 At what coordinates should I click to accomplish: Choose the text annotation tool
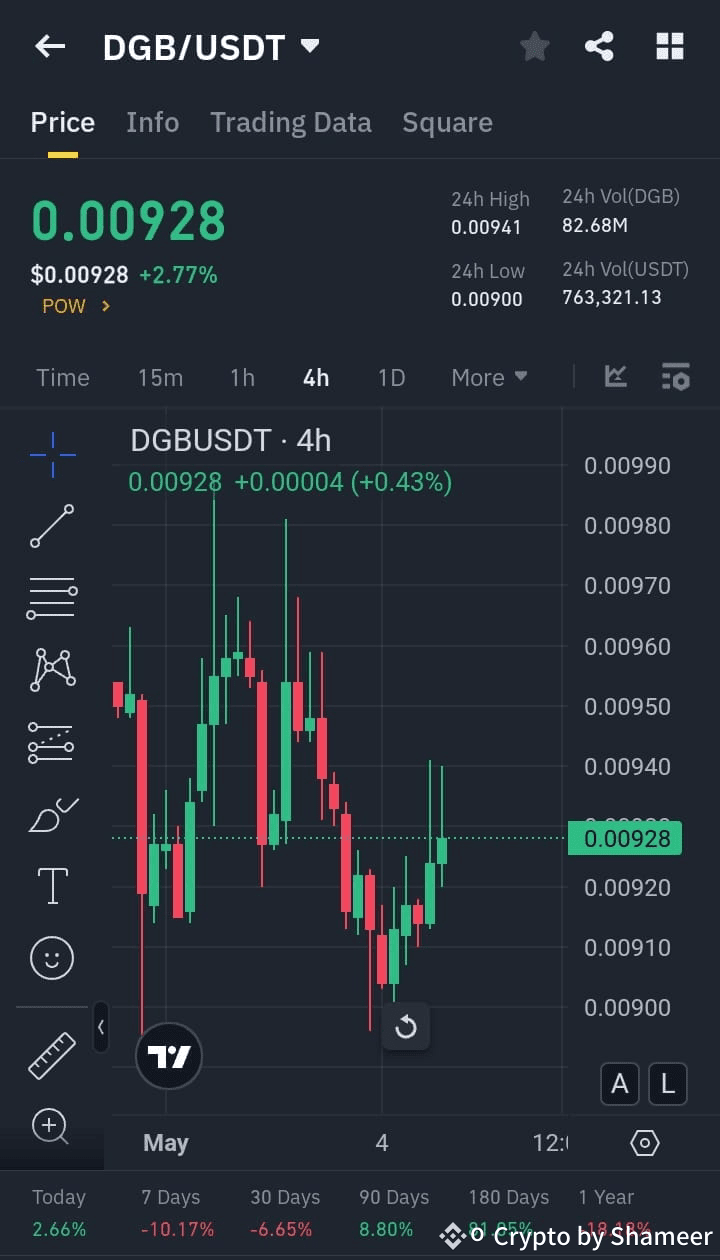[x=52, y=885]
